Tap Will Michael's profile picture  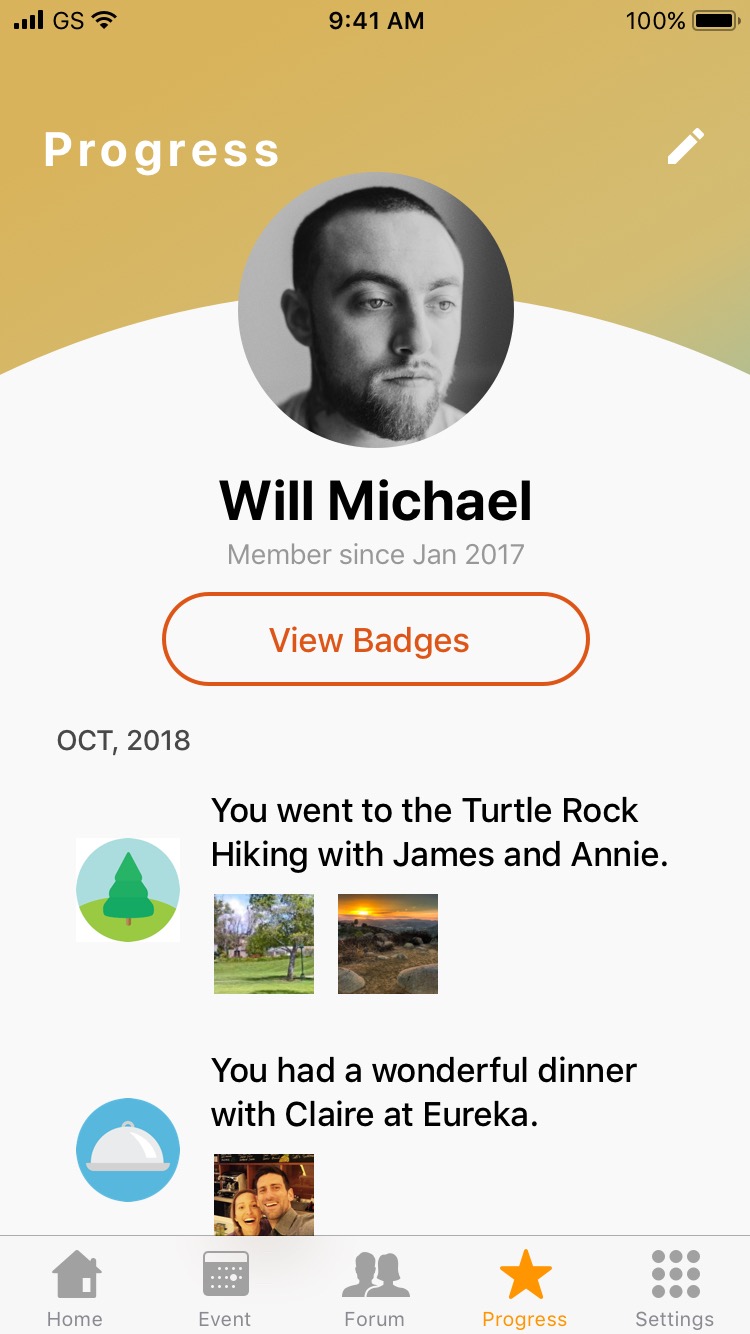[376, 310]
